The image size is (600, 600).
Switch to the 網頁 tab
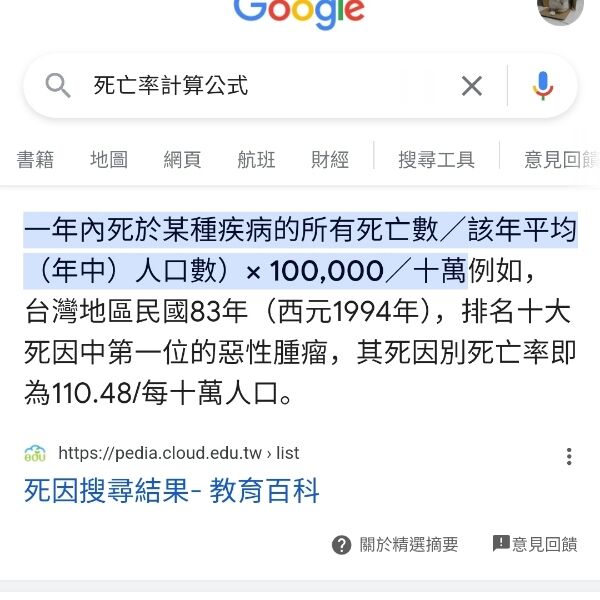point(182,159)
